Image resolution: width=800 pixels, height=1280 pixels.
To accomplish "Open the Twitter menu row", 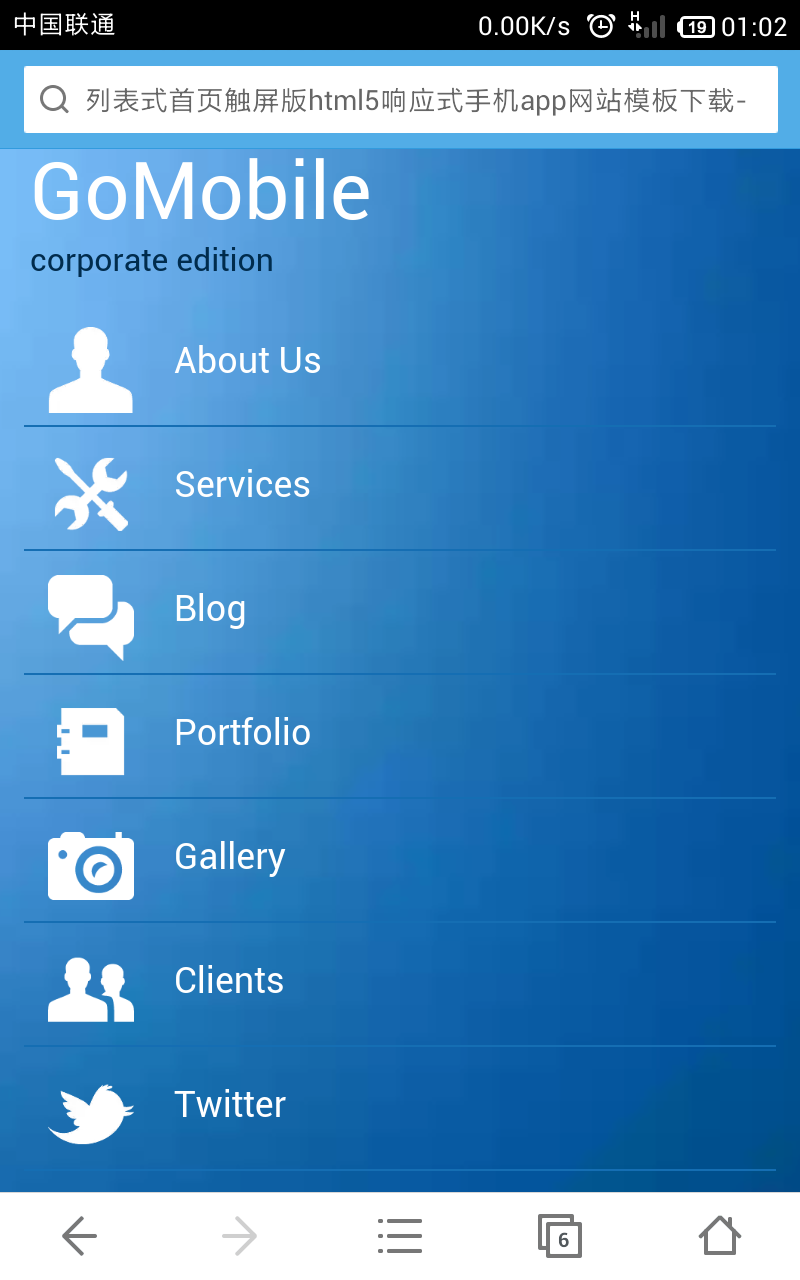I will pyautogui.click(x=230, y=1105).
